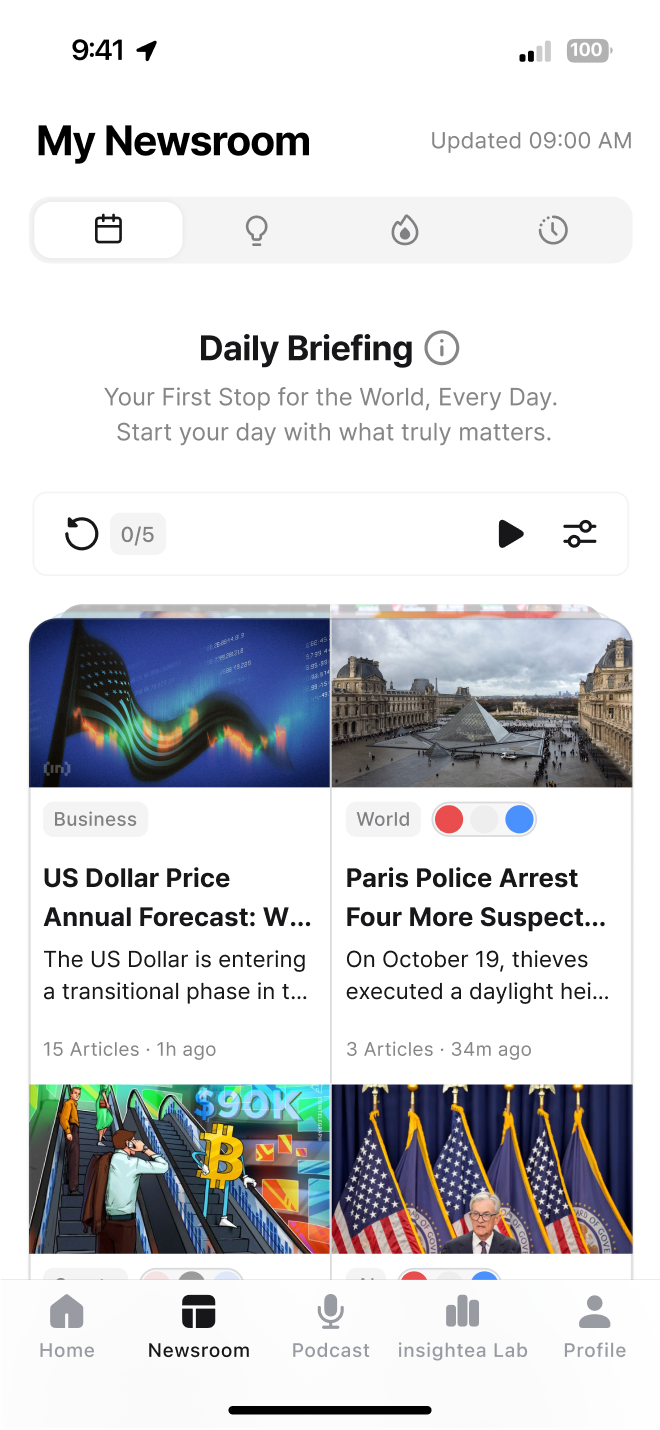The width and height of the screenshot is (660, 1430).
Task: Play the daily briefing
Action: (510, 534)
